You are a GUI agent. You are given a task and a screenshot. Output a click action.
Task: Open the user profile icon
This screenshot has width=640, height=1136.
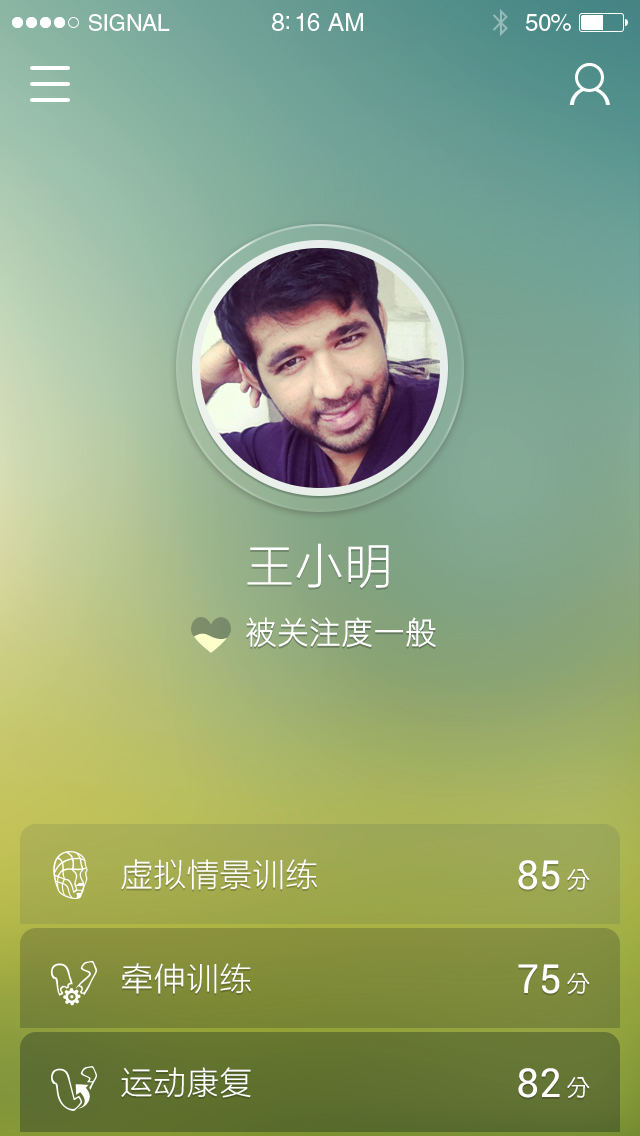point(589,85)
